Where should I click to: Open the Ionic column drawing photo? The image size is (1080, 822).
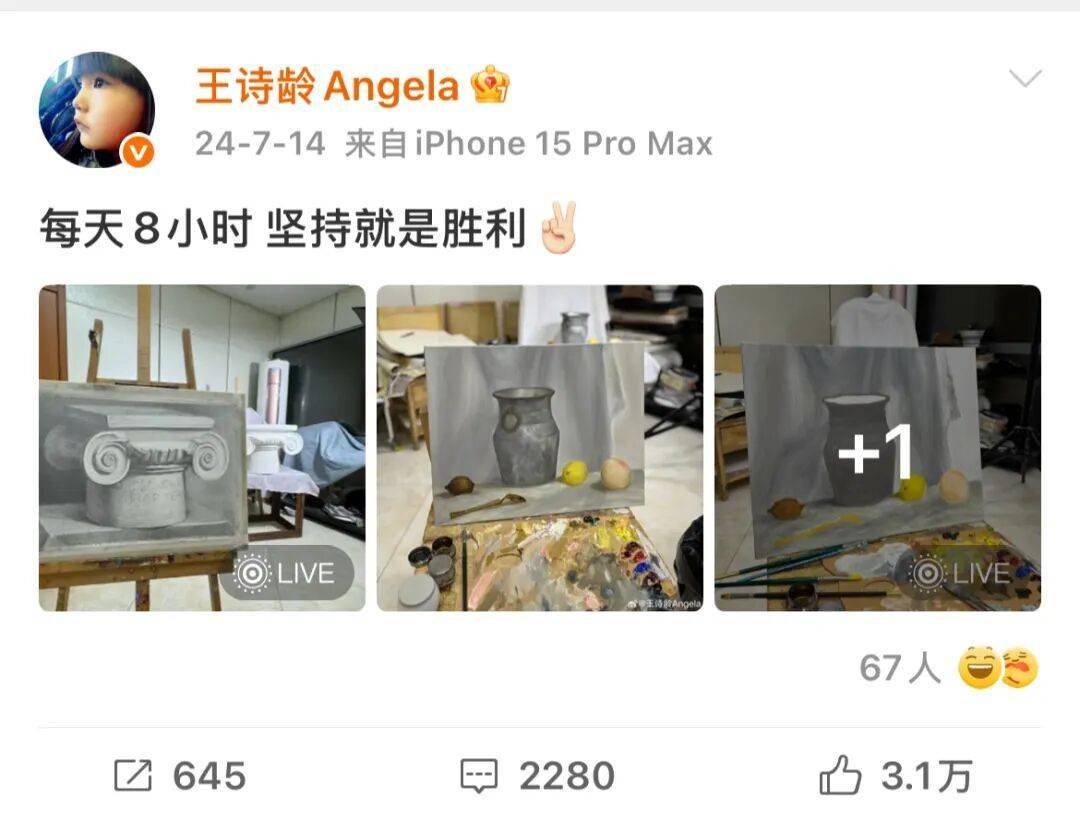[x=202, y=447]
